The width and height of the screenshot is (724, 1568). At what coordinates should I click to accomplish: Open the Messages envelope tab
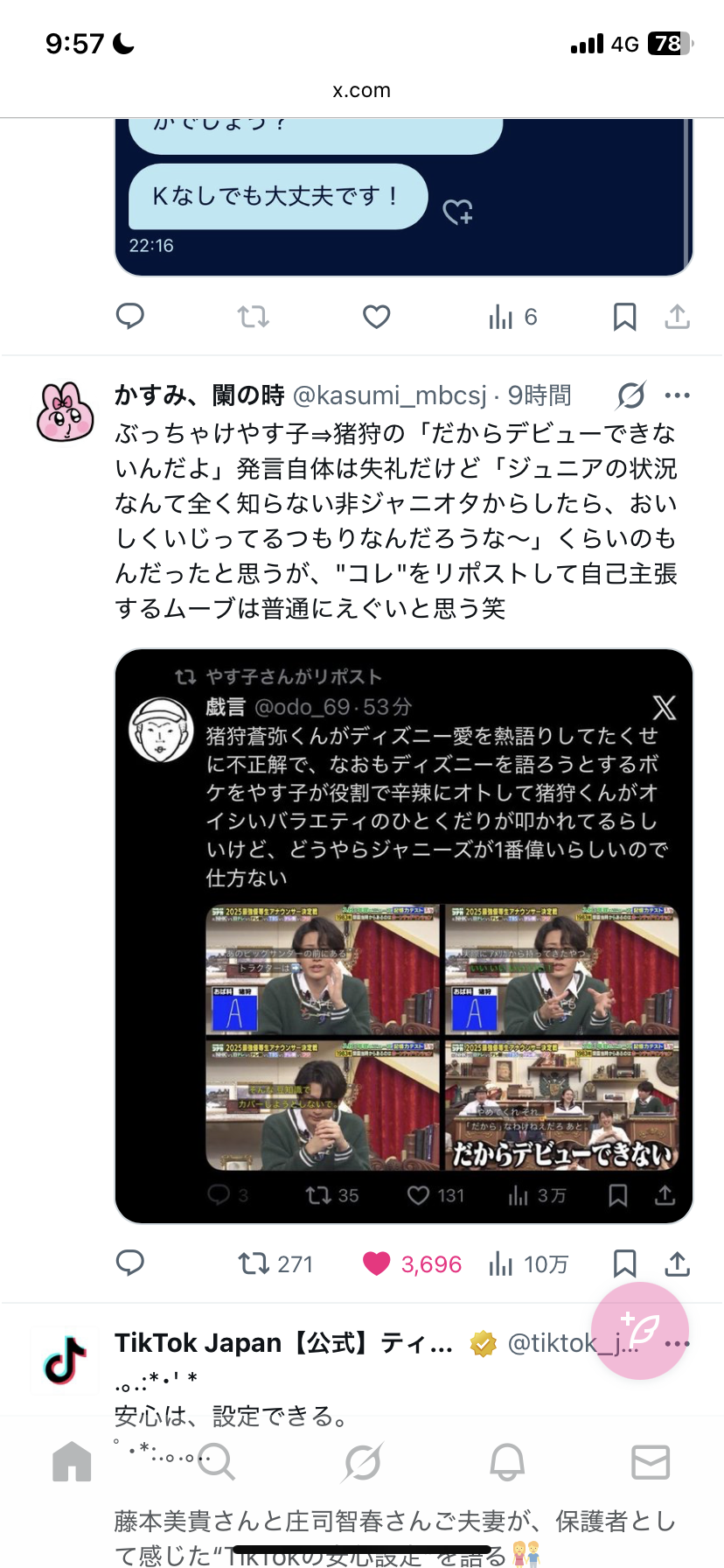point(651,1461)
